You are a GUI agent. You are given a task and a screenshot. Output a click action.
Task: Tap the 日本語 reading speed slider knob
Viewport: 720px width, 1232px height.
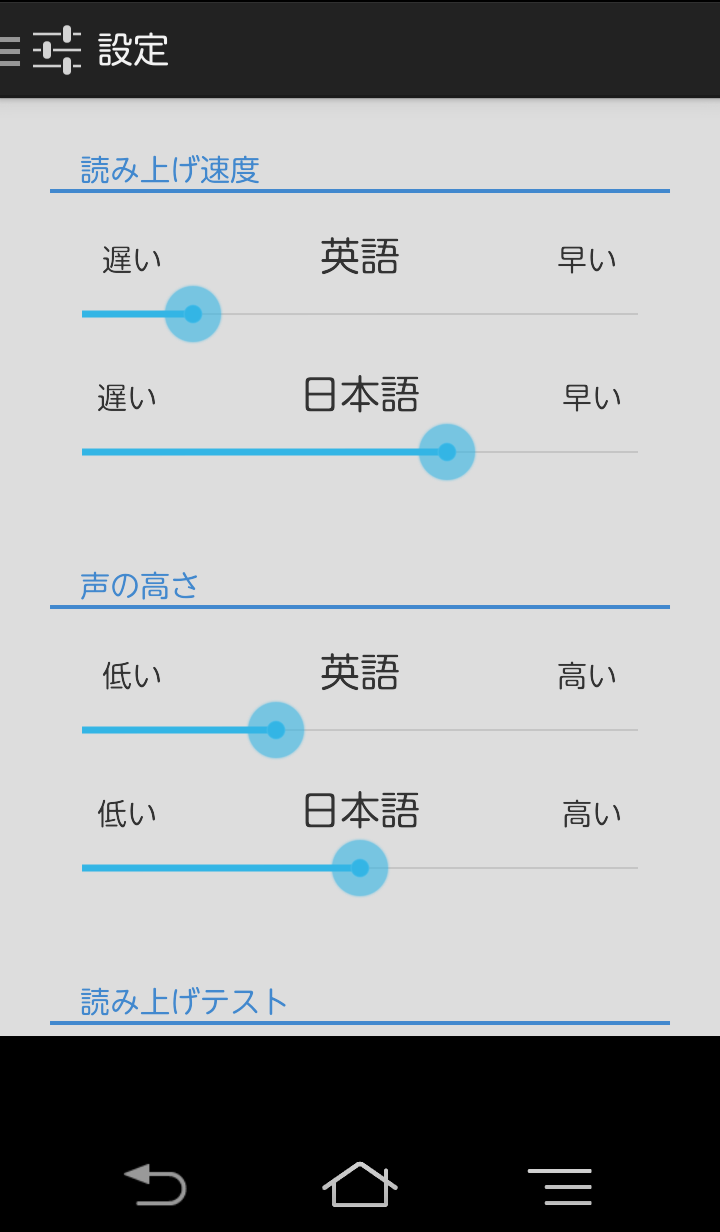pyautogui.click(x=446, y=452)
